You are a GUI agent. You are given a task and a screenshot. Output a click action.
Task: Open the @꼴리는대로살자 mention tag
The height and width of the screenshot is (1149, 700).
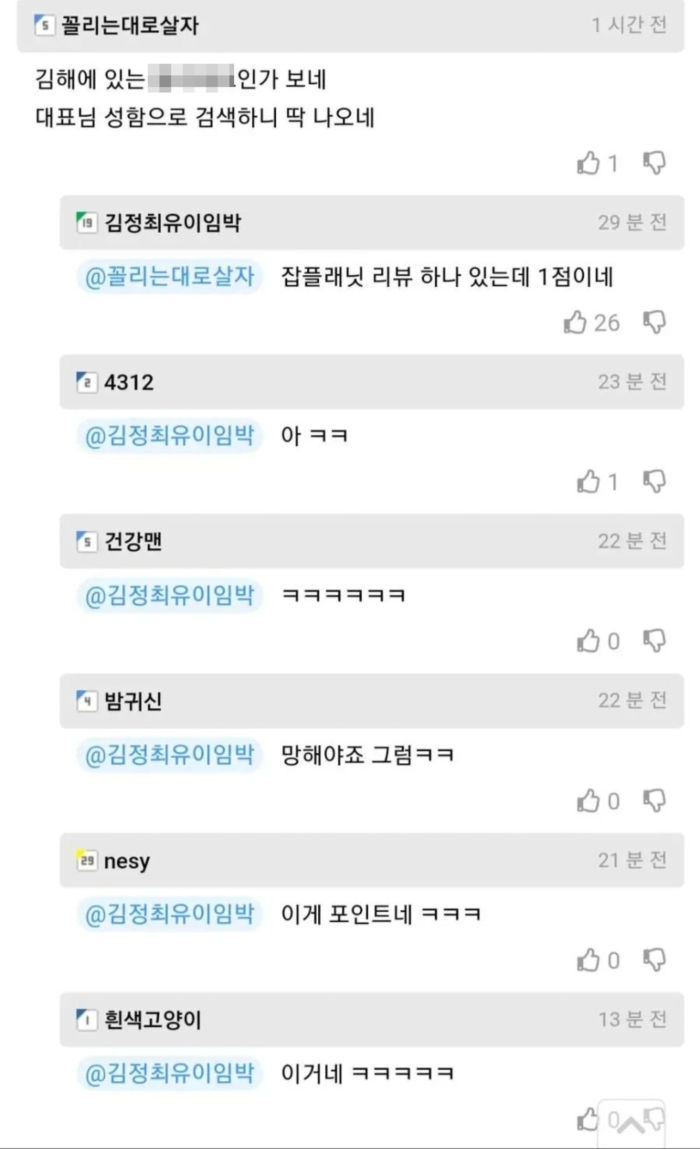click(169, 276)
